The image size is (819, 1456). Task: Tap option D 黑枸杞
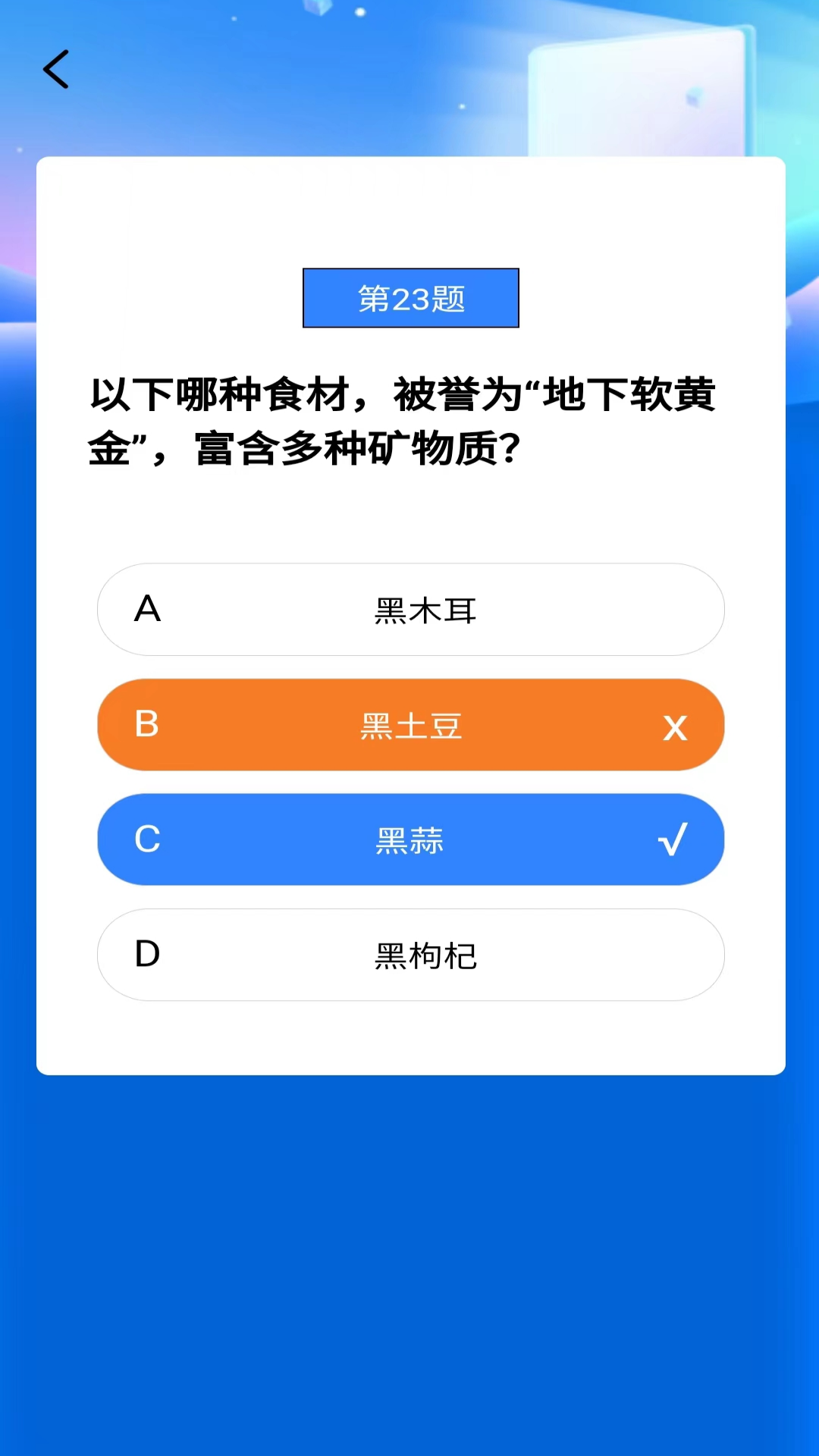pyautogui.click(x=411, y=955)
